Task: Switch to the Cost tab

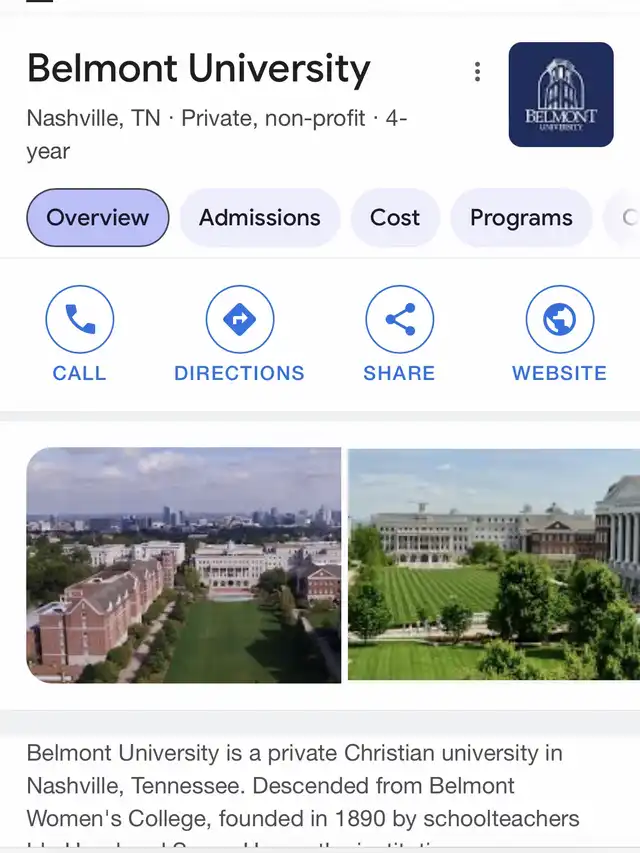Action: 395,218
